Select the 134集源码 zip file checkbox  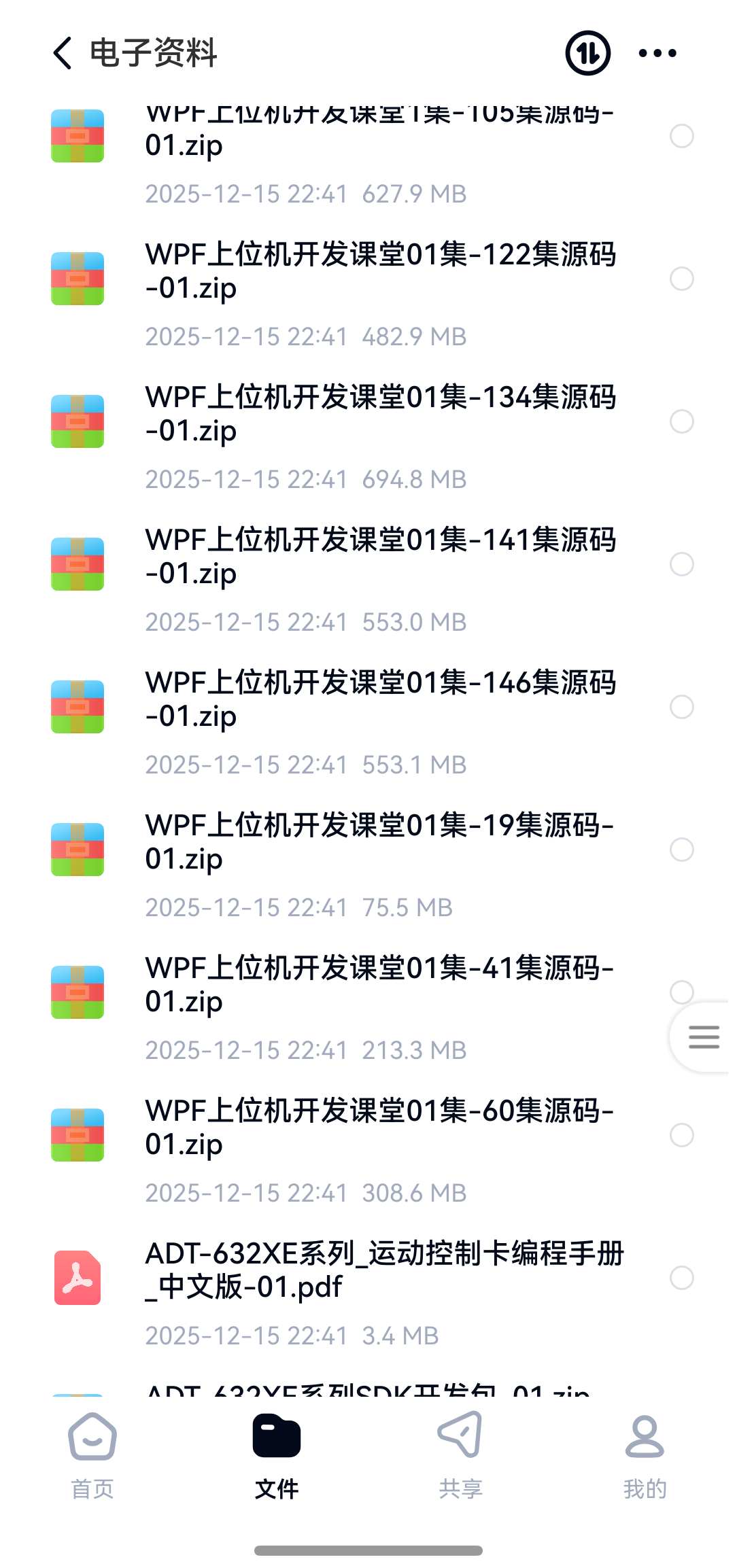(681, 421)
